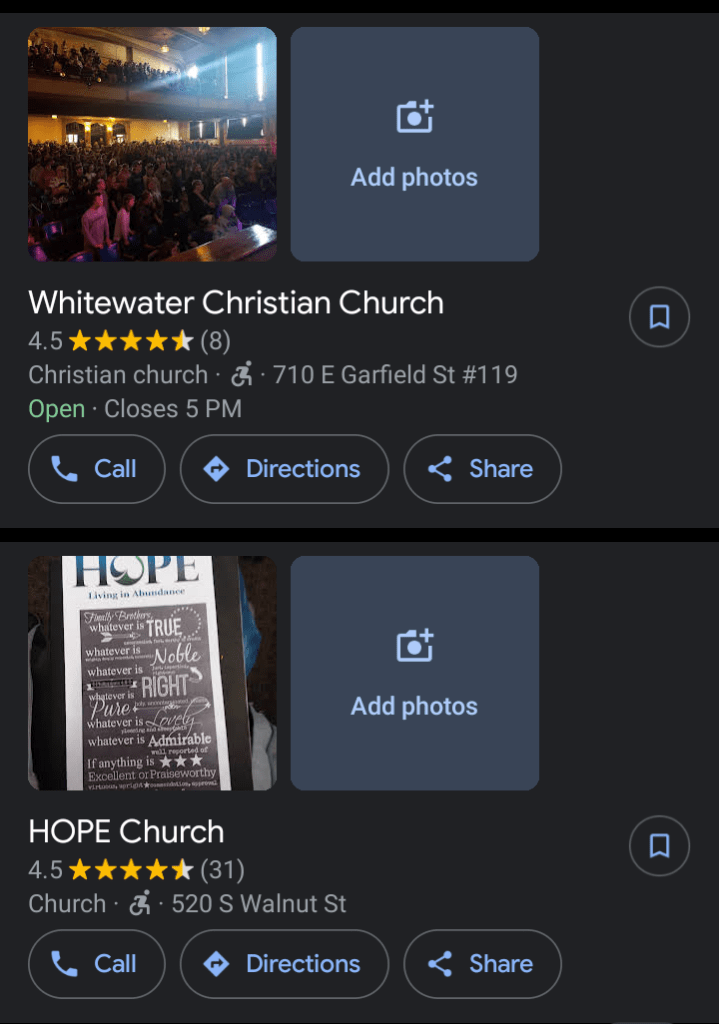Open HOPE Church place details
The width and height of the screenshot is (719, 1024).
tap(126, 832)
